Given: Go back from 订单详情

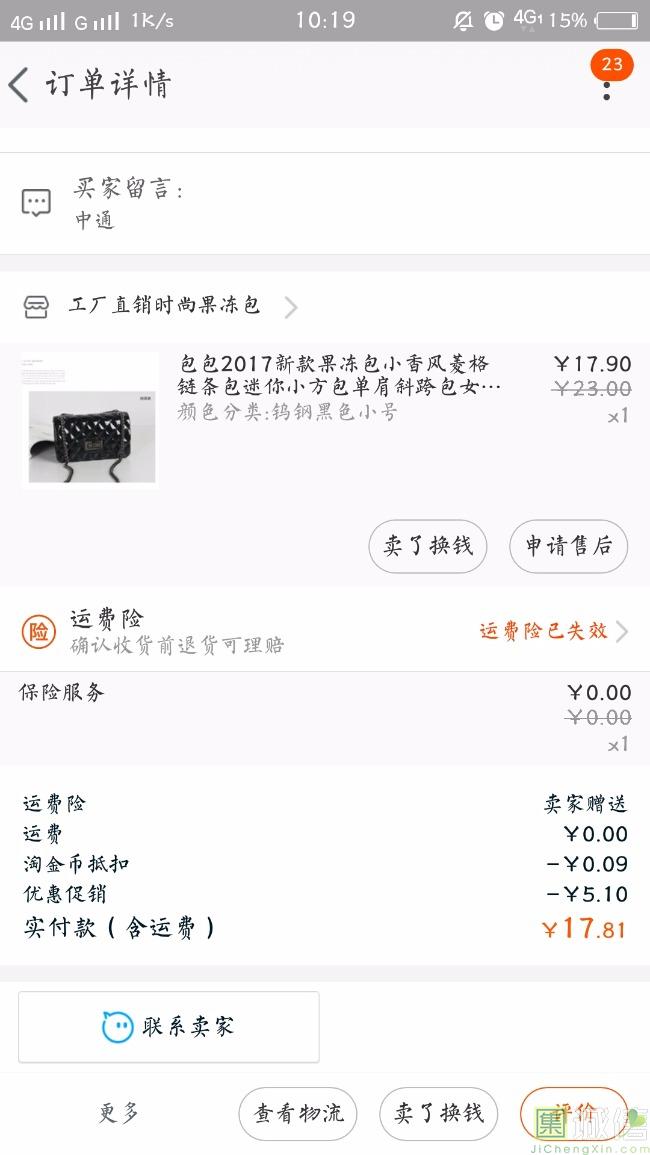Looking at the screenshot, I should click(20, 85).
